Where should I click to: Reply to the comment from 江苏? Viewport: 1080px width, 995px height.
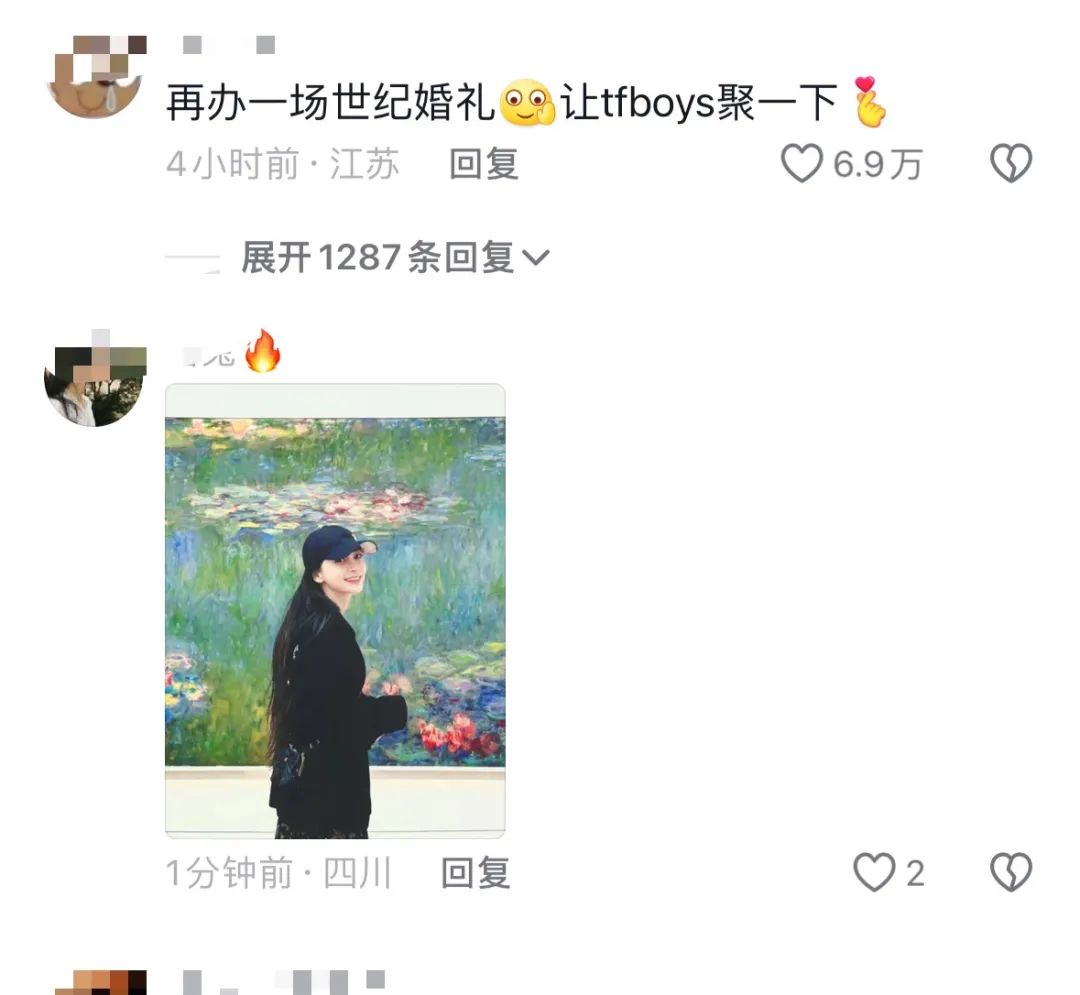pyautogui.click(x=484, y=164)
